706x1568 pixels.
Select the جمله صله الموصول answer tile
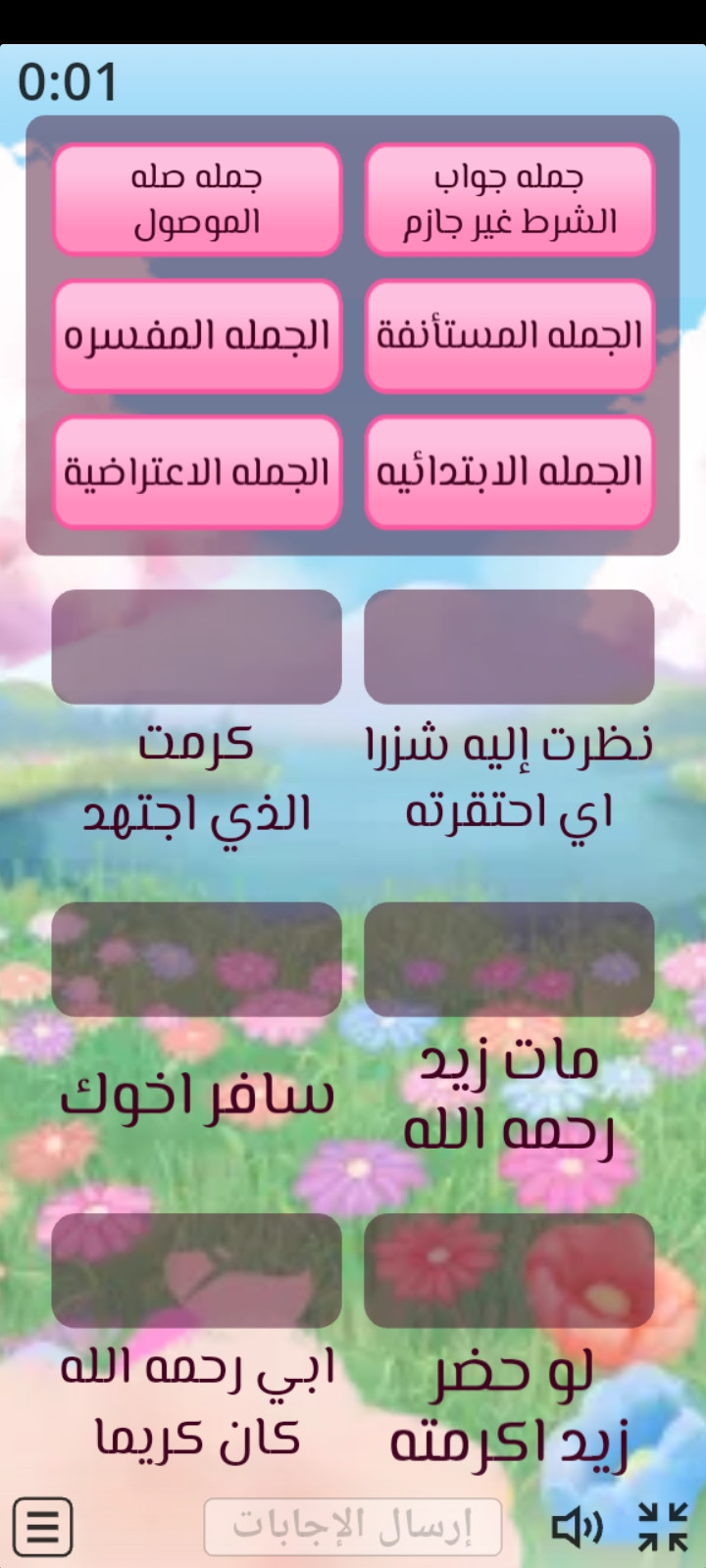(197, 200)
